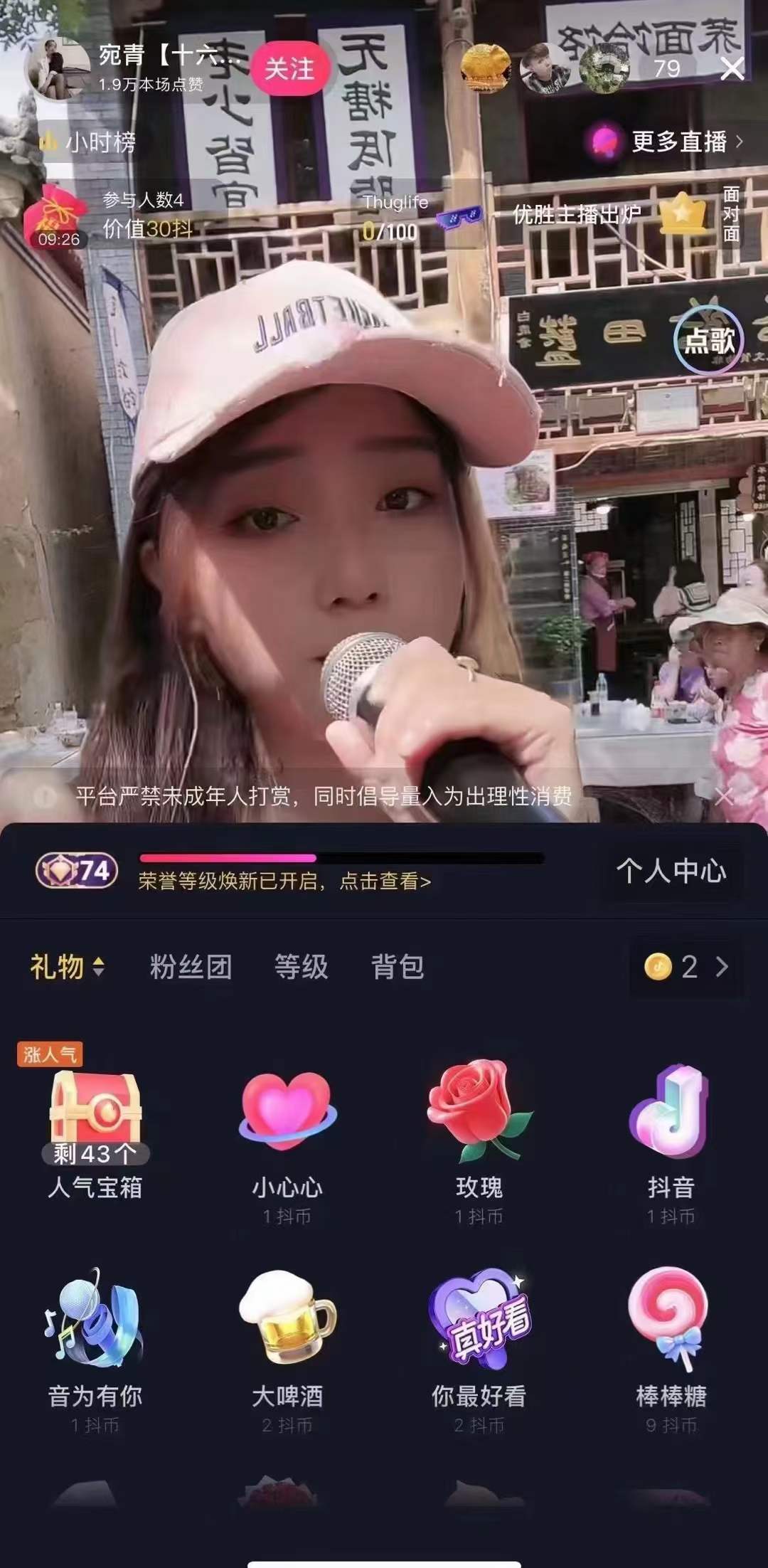The height and width of the screenshot is (1568, 768).
Task: Select the 人气宝箱 gift
Action: [x=95, y=1131]
